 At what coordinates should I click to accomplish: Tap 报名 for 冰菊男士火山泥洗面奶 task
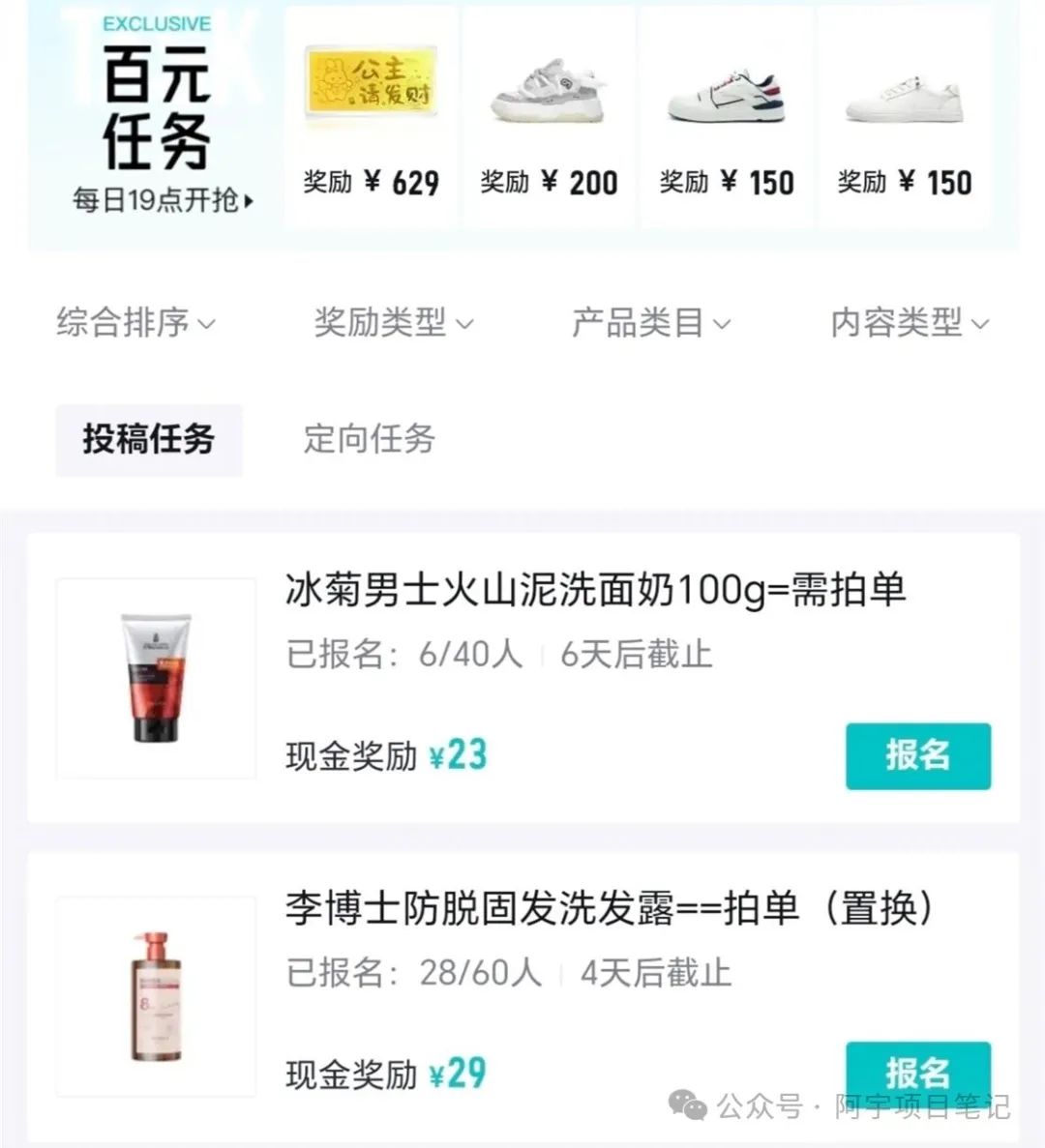(917, 755)
